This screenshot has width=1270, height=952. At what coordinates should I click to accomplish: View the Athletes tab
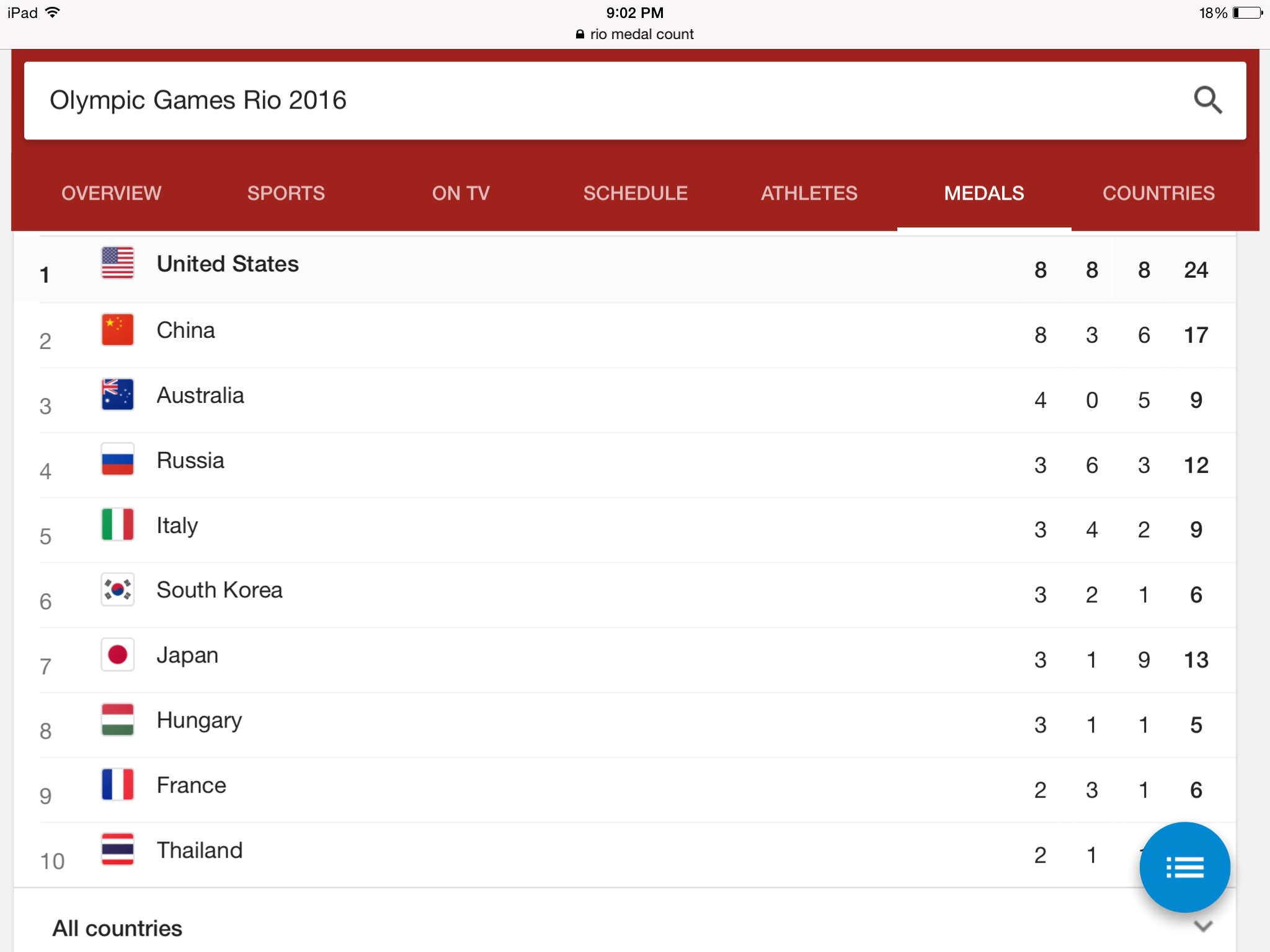(809, 193)
